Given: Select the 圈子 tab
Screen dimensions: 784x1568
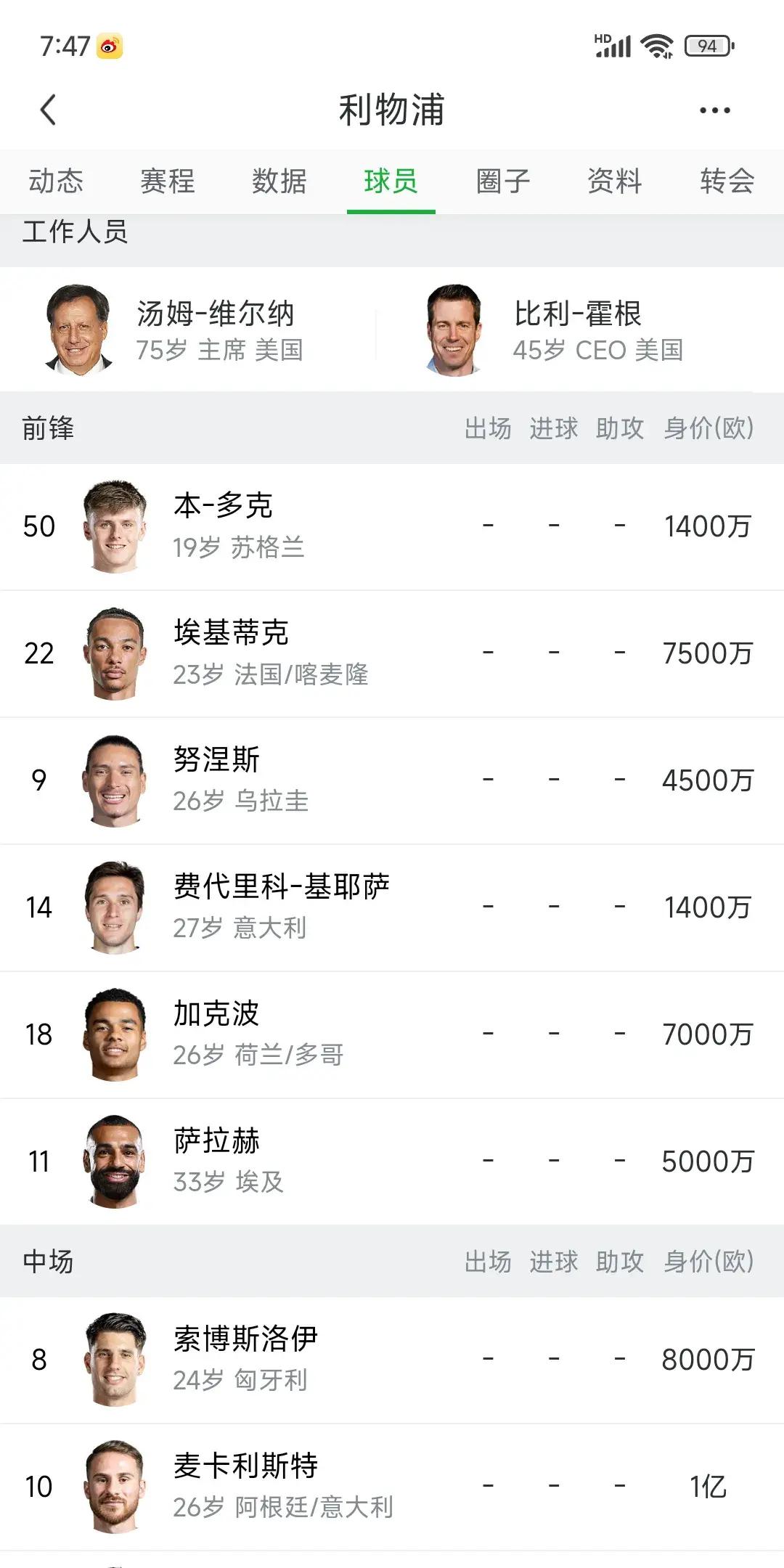Looking at the screenshot, I should pos(503,182).
